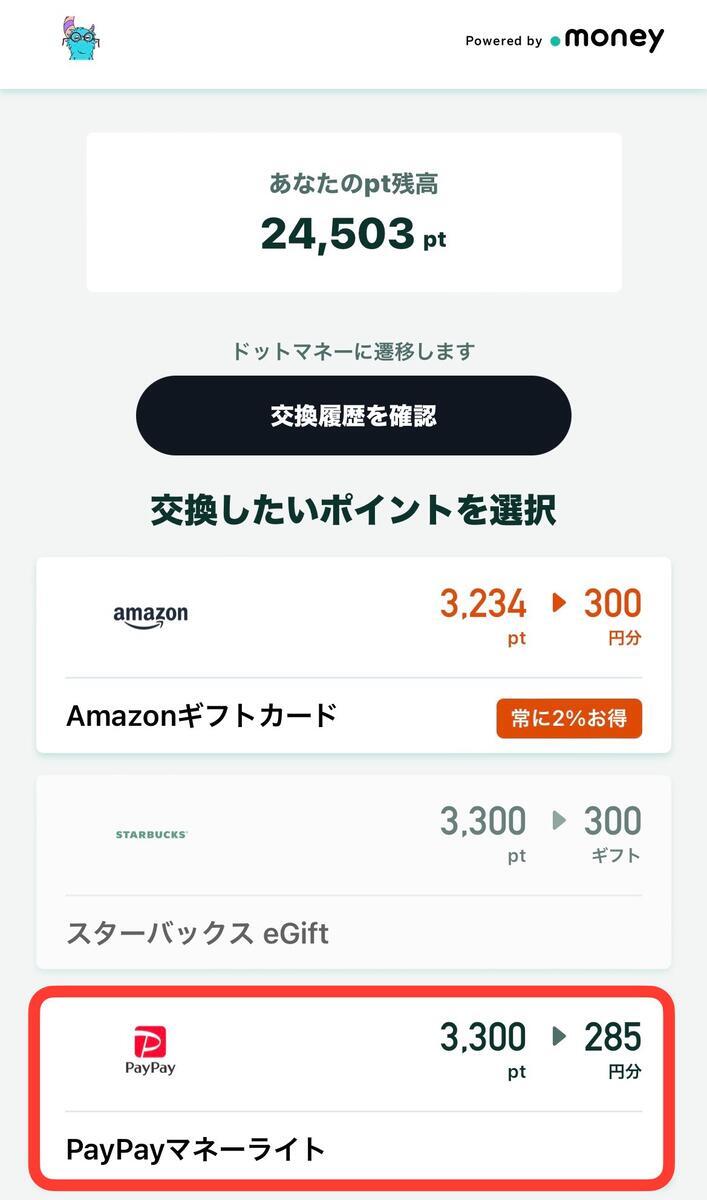Select the Amazonギフトカード exchange card
The height and width of the screenshot is (1200, 707).
tap(353, 655)
